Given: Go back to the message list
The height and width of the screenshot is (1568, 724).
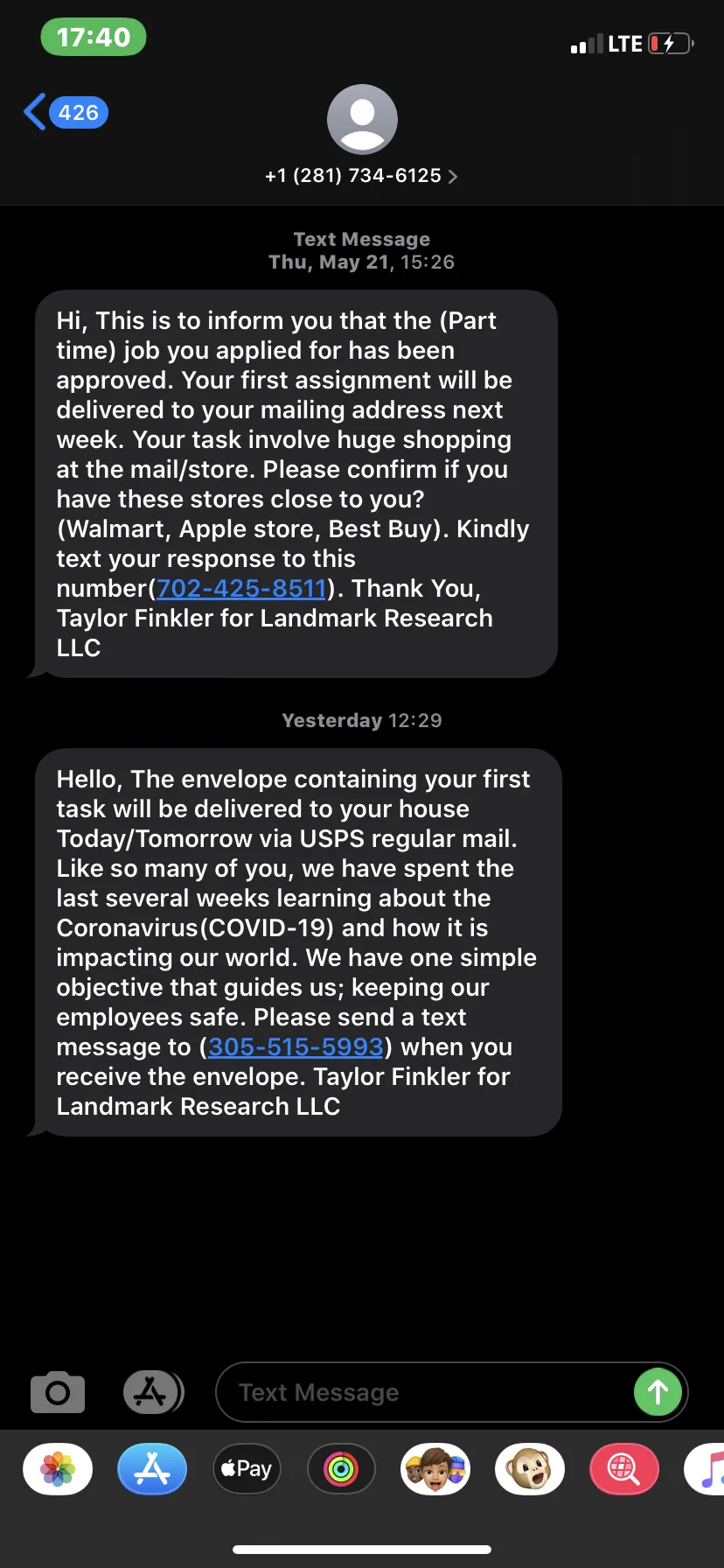Looking at the screenshot, I should tap(65, 112).
